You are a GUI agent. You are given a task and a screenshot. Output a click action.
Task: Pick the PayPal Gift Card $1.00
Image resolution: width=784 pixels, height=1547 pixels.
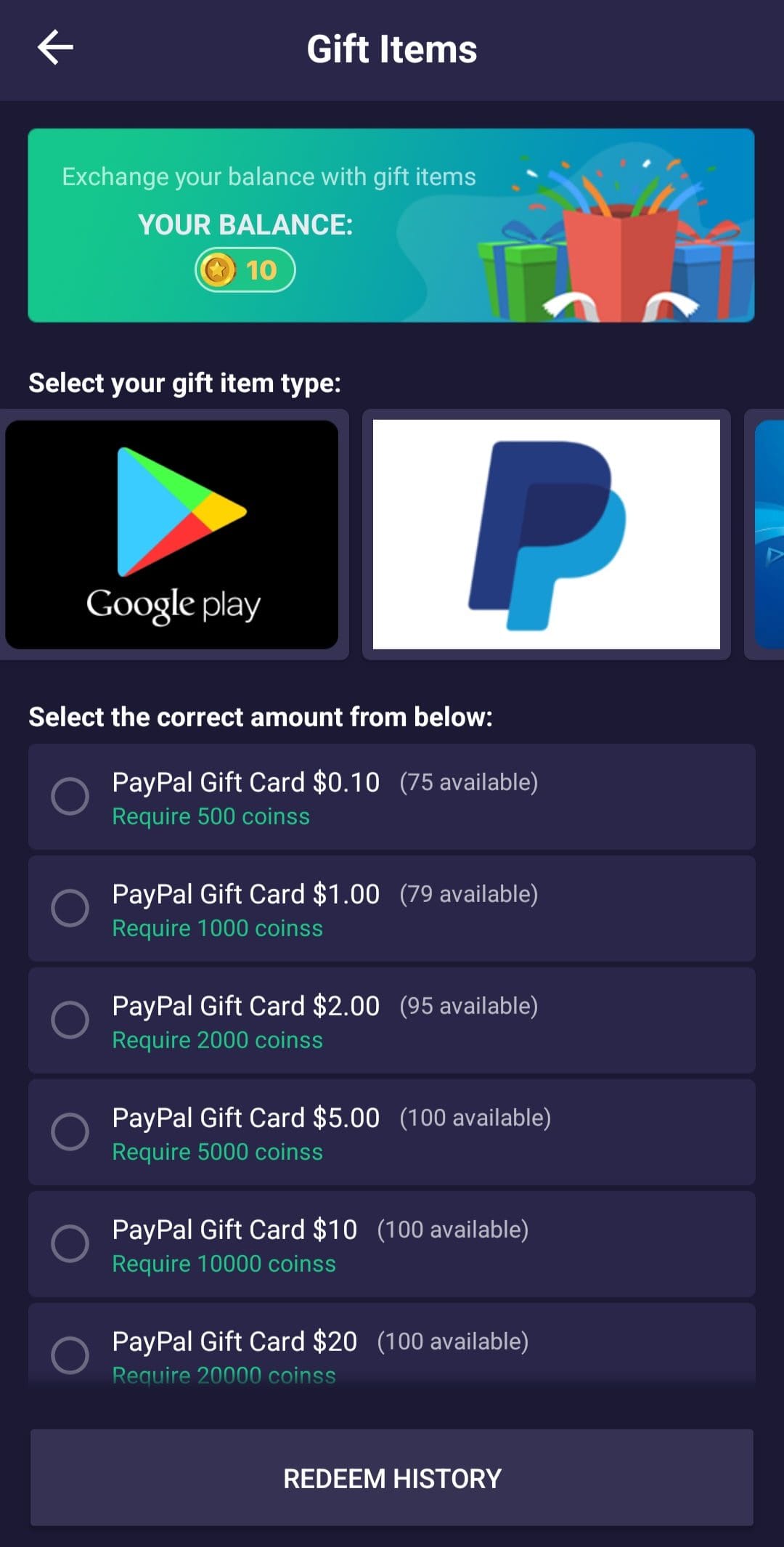coord(391,909)
